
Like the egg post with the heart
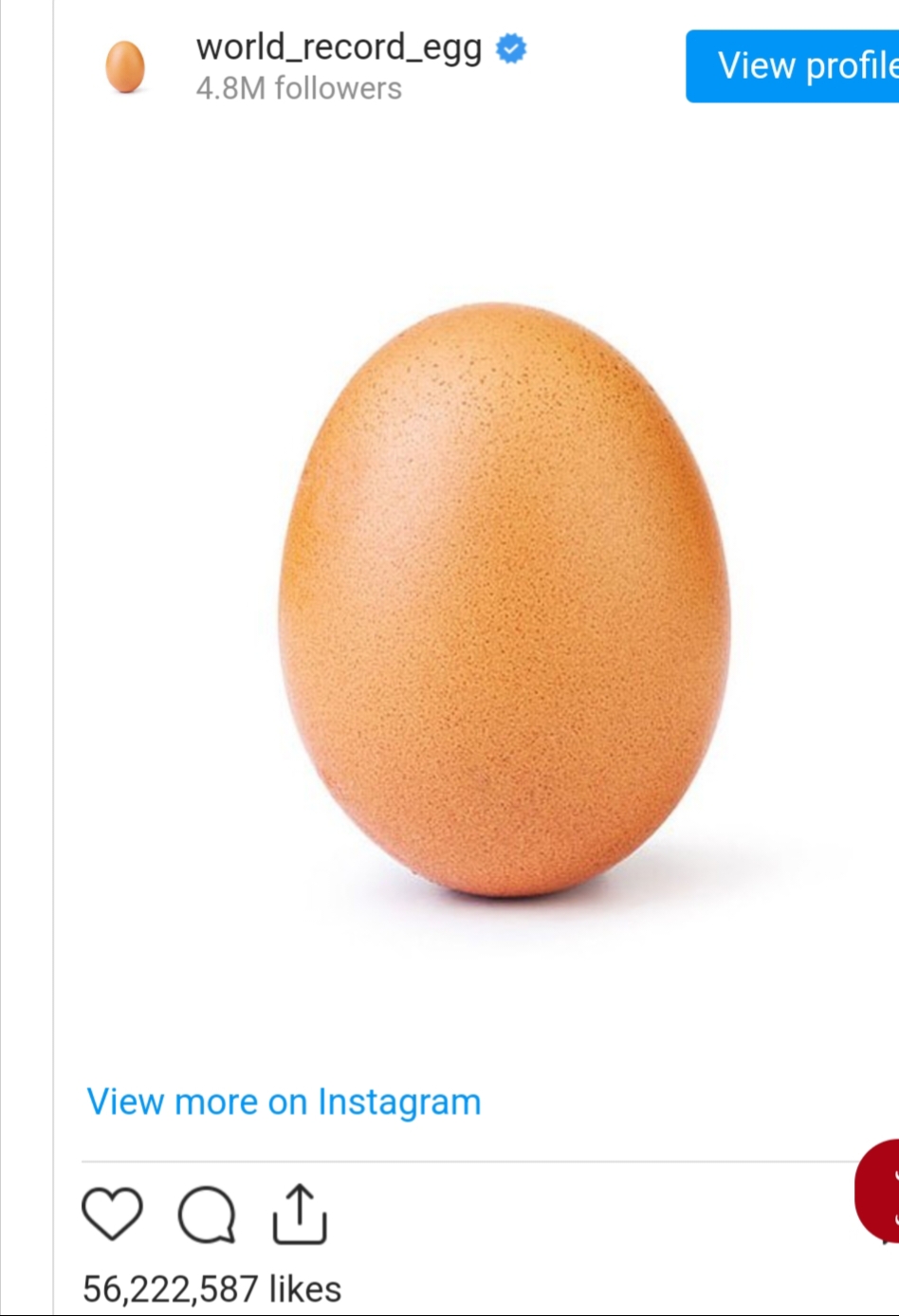[112, 1213]
